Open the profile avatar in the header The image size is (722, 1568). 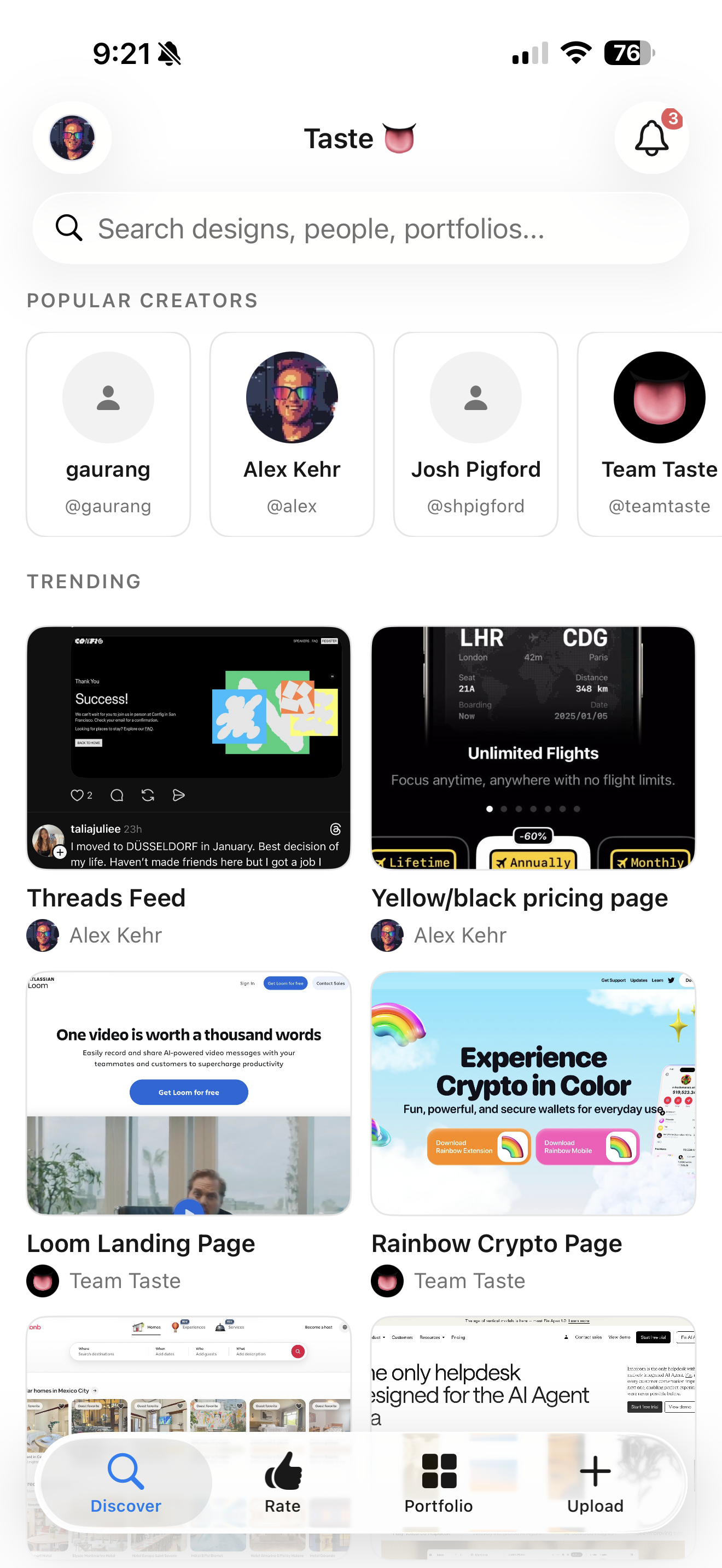click(x=72, y=138)
